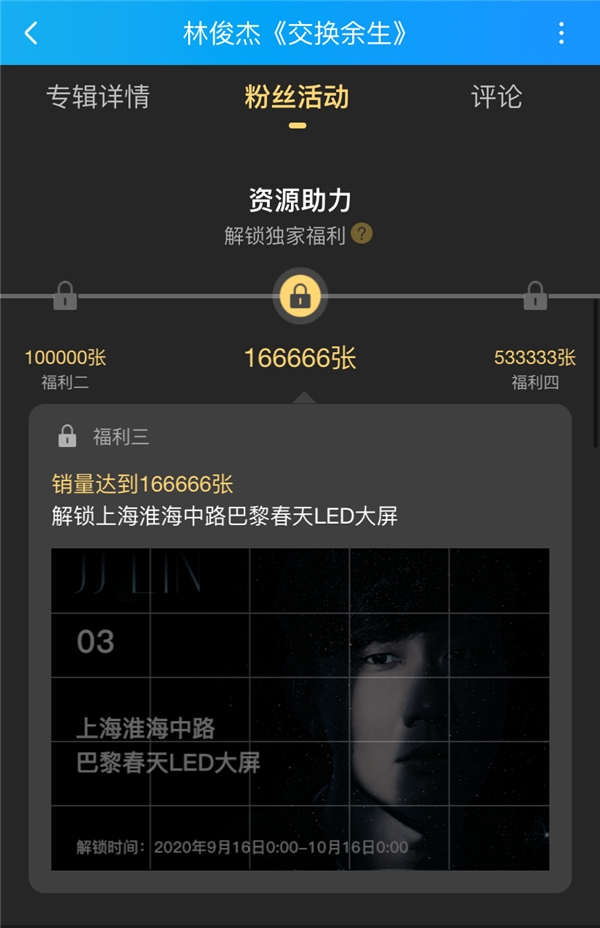Image resolution: width=600 pixels, height=928 pixels.
Task: Tap the question mark help icon
Action: (362, 234)
